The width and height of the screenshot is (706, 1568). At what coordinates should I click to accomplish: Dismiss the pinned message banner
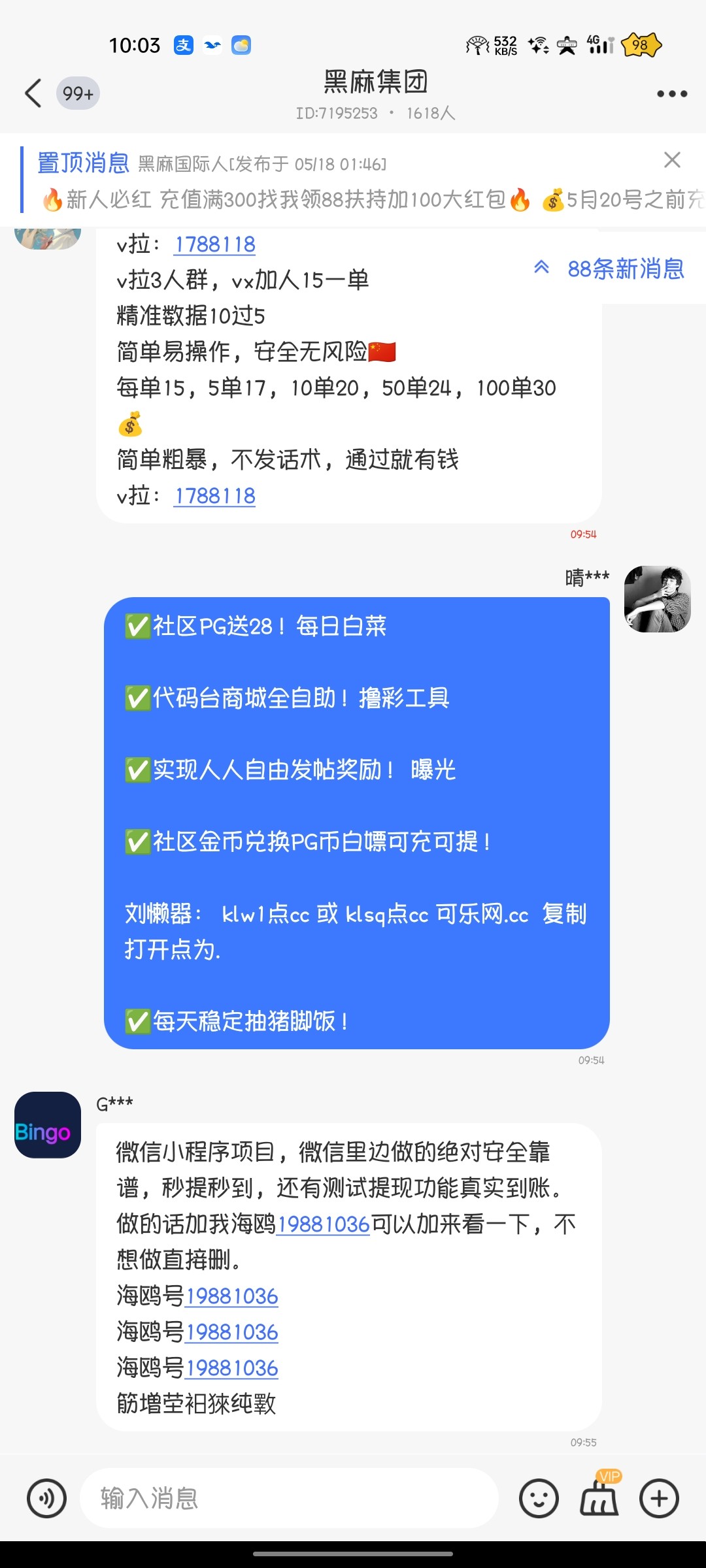[x=672, y=160]
